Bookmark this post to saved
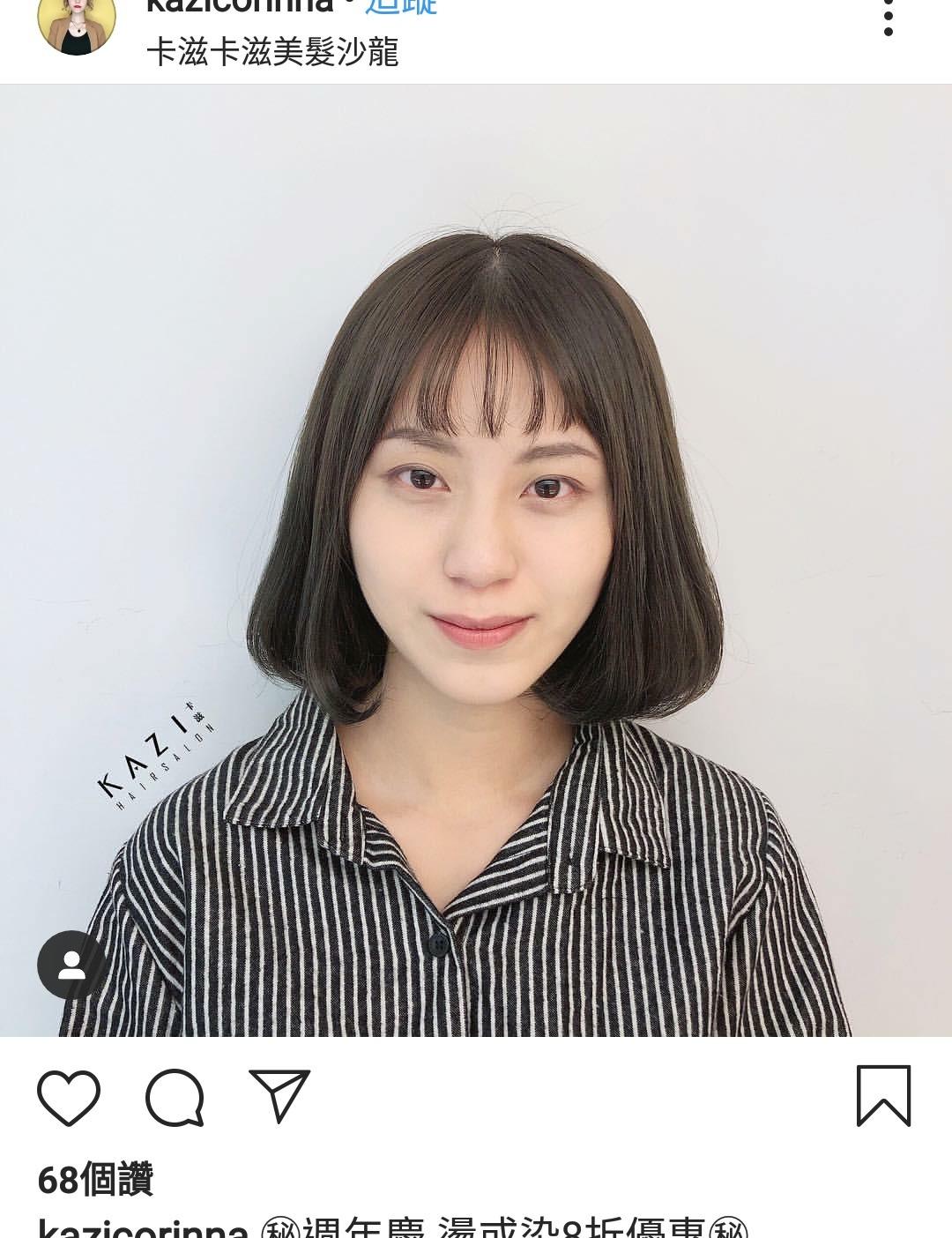The height and width of the screenshot is (1238, 952). pos(883,1096)
